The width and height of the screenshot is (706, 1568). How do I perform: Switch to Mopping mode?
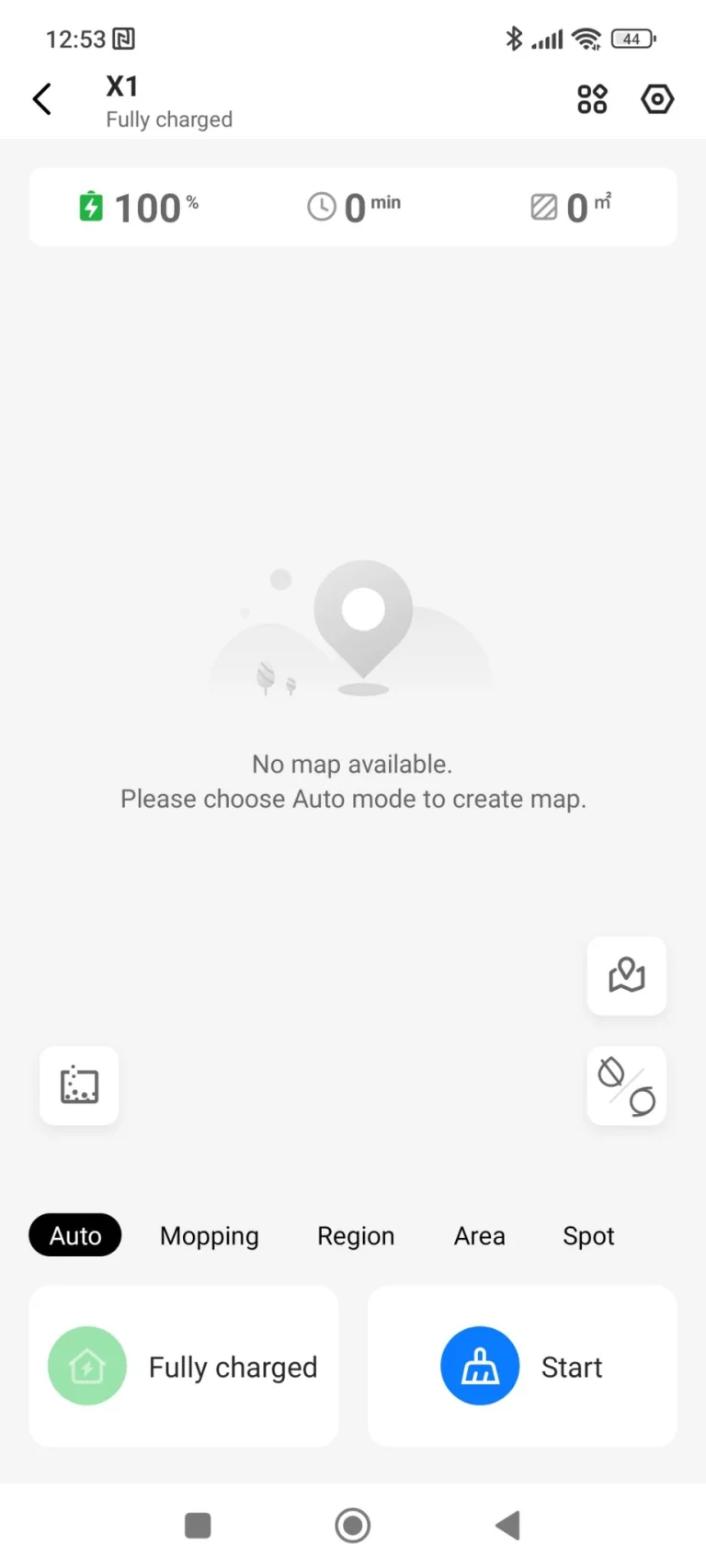[x=210, y=1235]
